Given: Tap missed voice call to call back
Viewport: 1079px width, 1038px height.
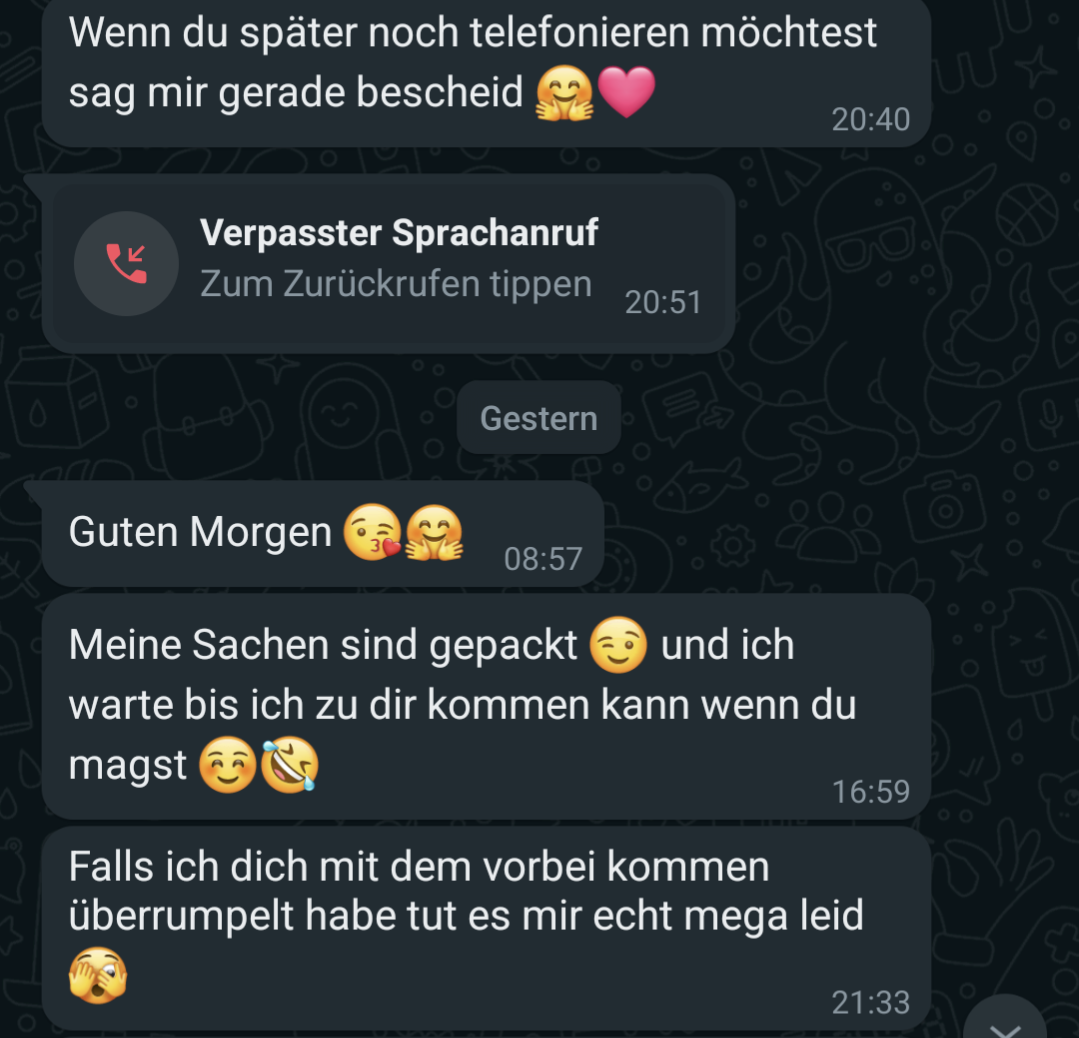Looking at the screenshot, I should [388, 262].
